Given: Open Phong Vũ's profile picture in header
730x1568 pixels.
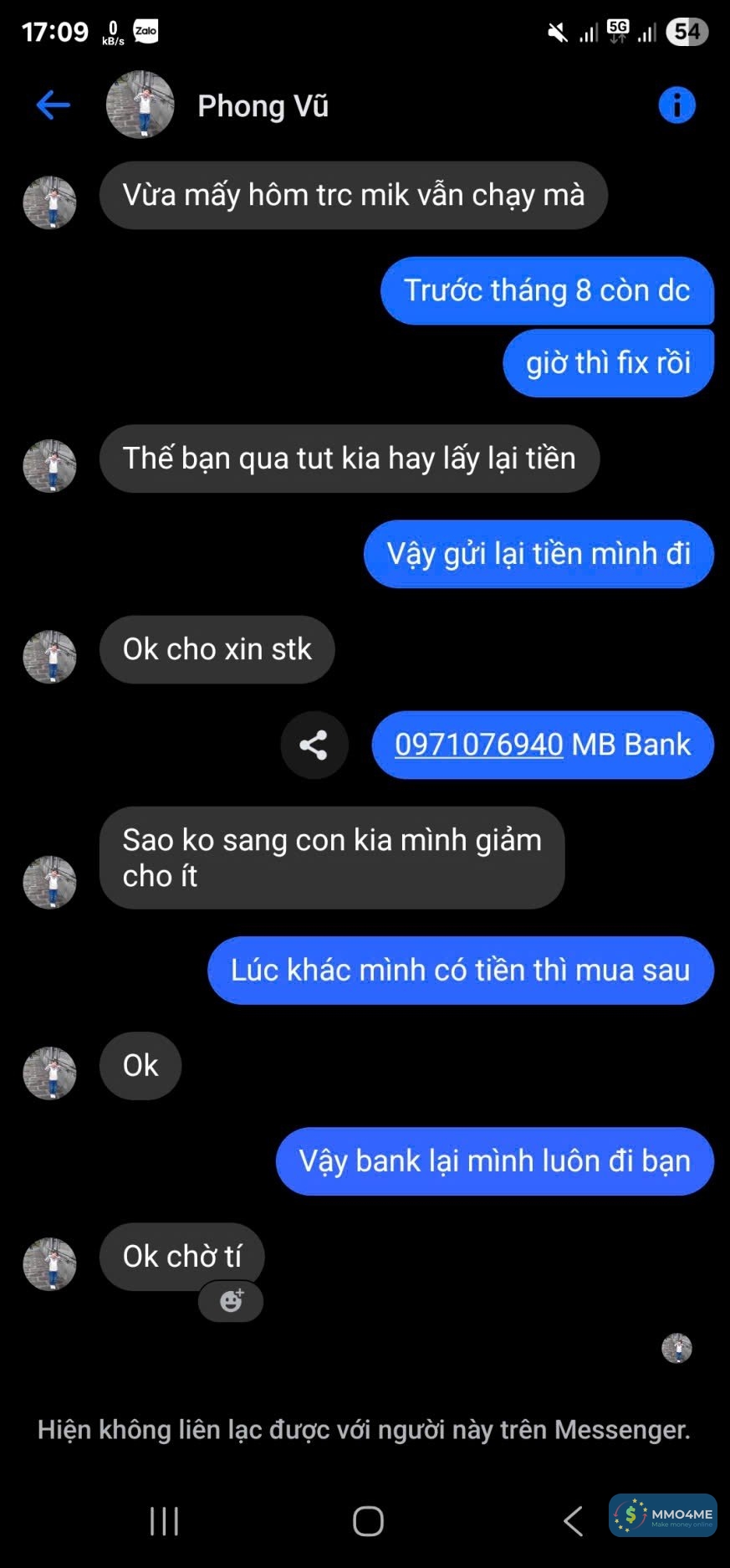Looking at the screenshot, I should [x=140, y=105].
